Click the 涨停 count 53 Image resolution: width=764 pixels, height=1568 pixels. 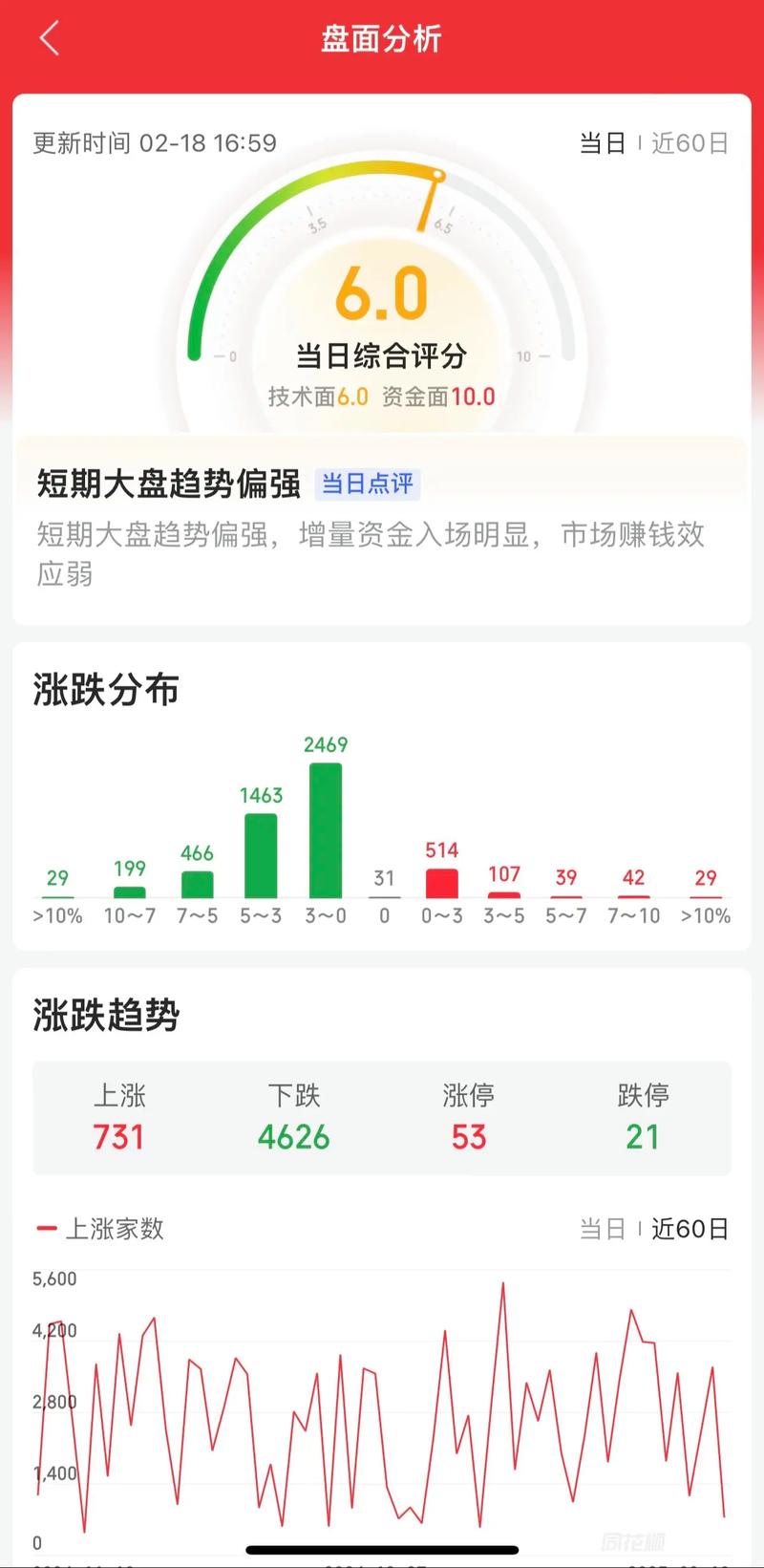468,1137
